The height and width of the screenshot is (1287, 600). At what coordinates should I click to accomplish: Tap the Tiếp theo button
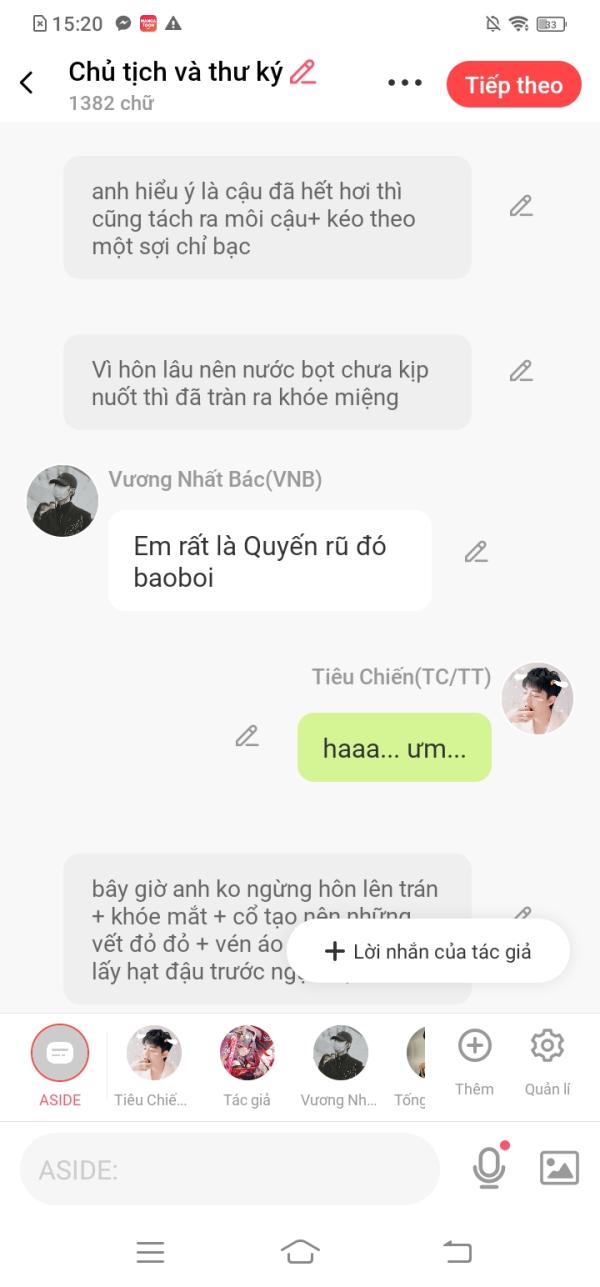(x=513, y=85)
